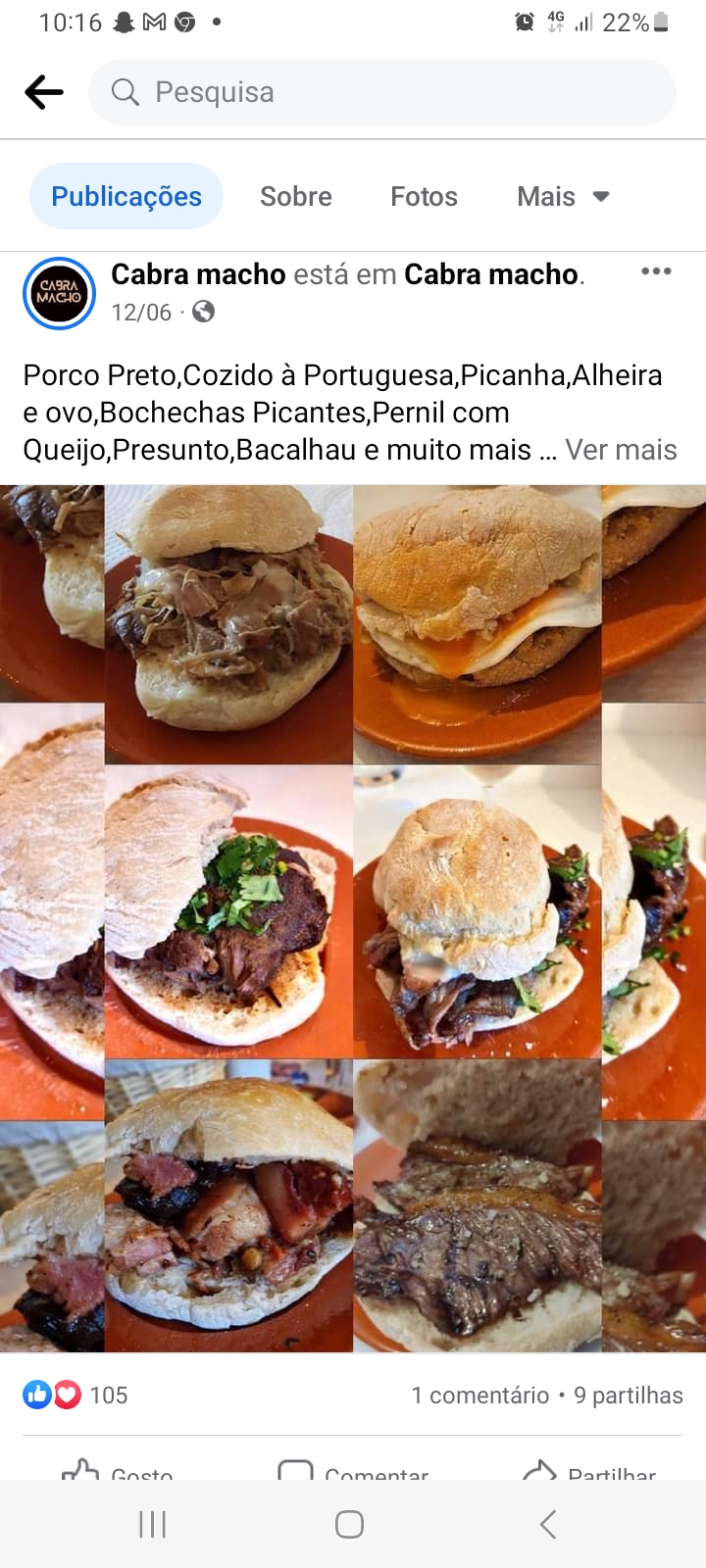Switch to the Publicações tab
706x1568 pixels.
coord(126,196)
